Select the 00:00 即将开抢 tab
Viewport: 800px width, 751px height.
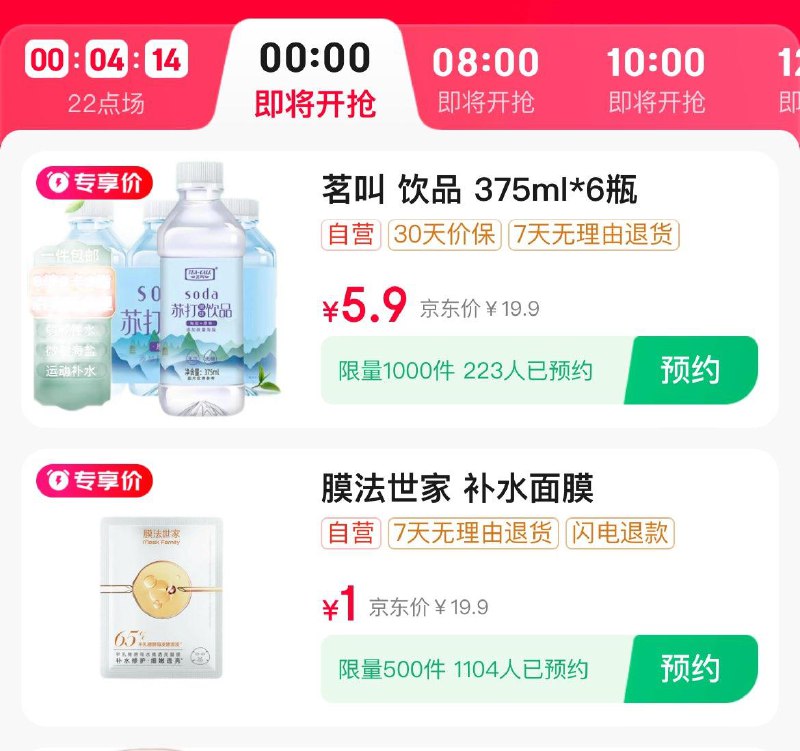coord(315,79)
